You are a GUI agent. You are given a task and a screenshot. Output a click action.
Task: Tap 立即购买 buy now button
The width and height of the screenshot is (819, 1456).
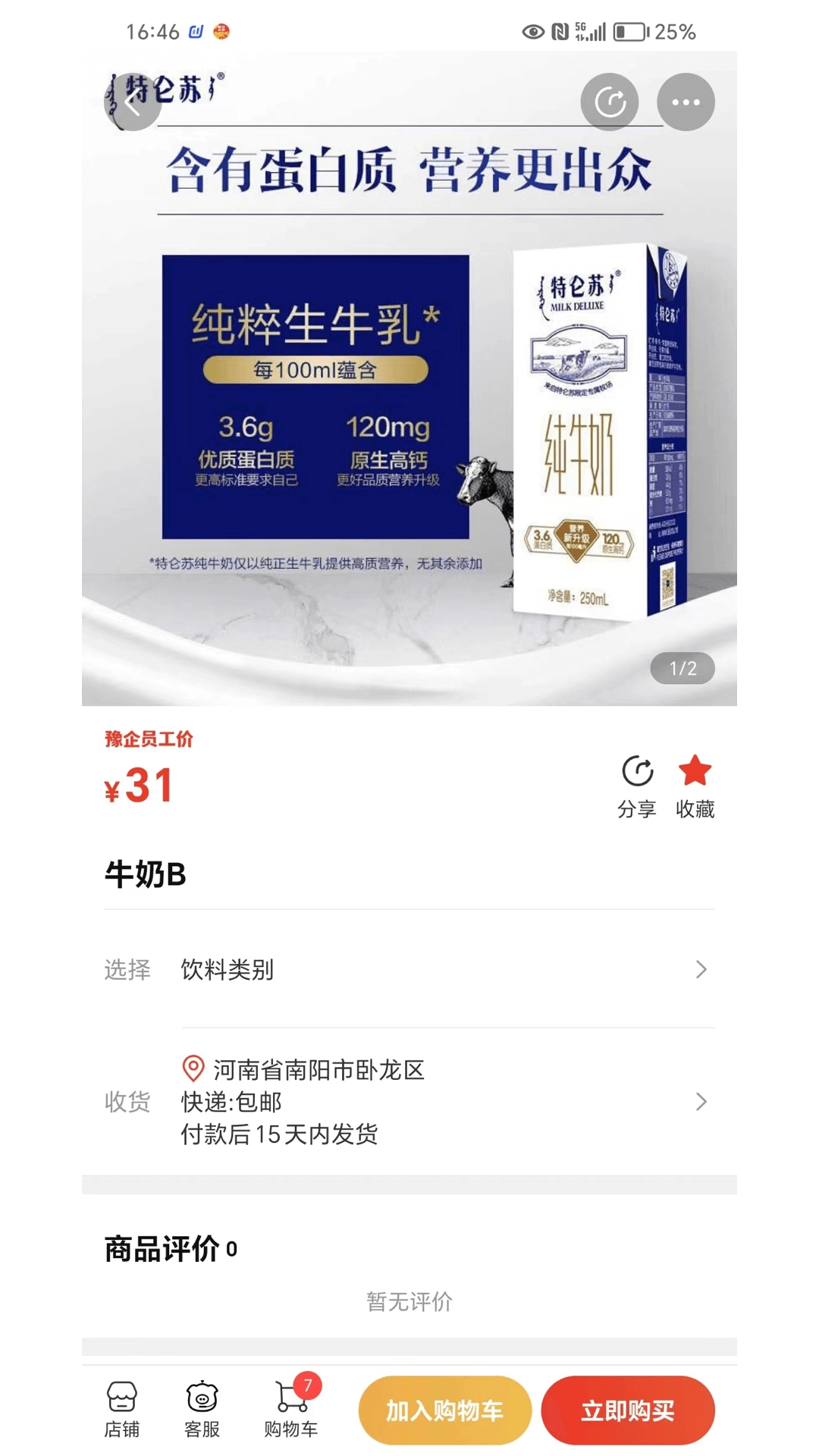click(628, 1409)
